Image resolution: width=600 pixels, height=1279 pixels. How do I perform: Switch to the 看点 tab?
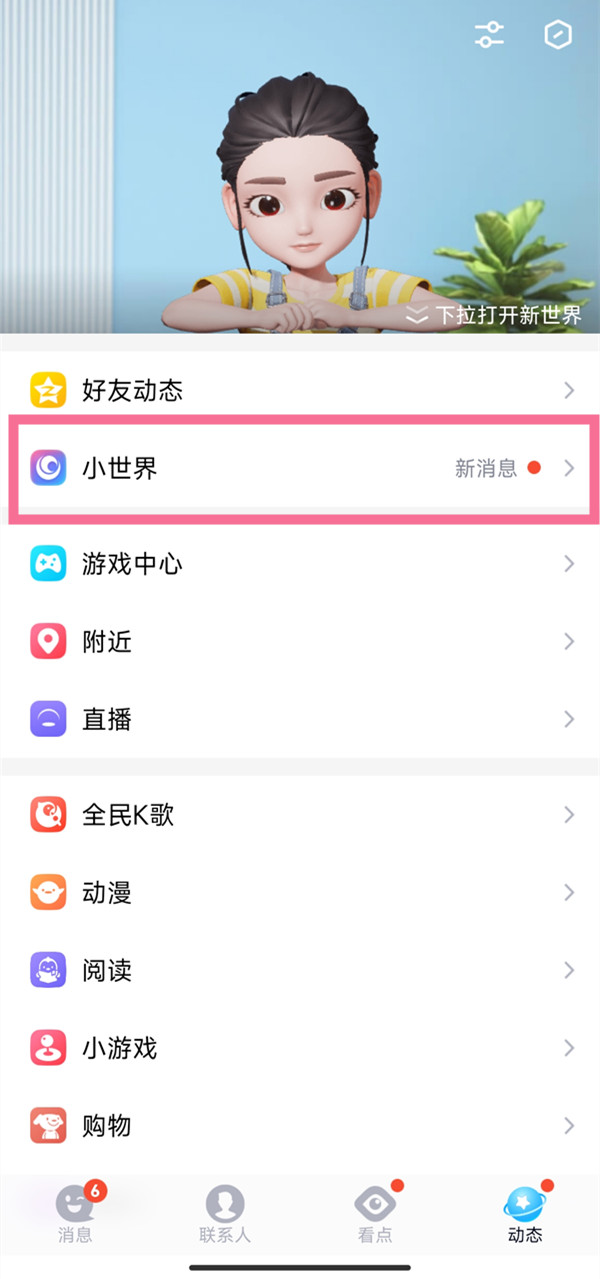point(375,1212)
